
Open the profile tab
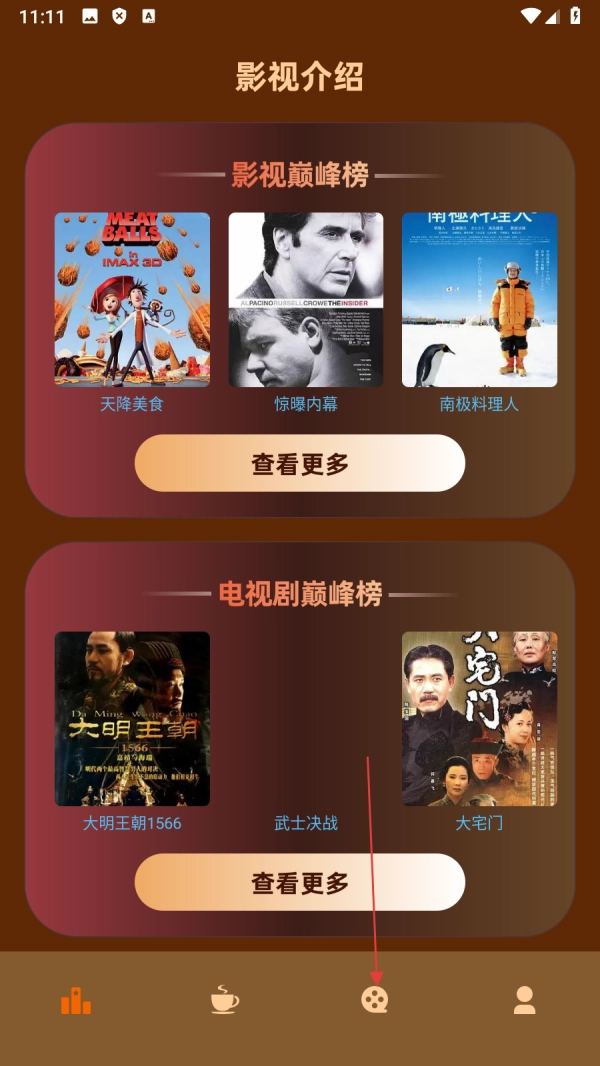(x=524, y=1000)
